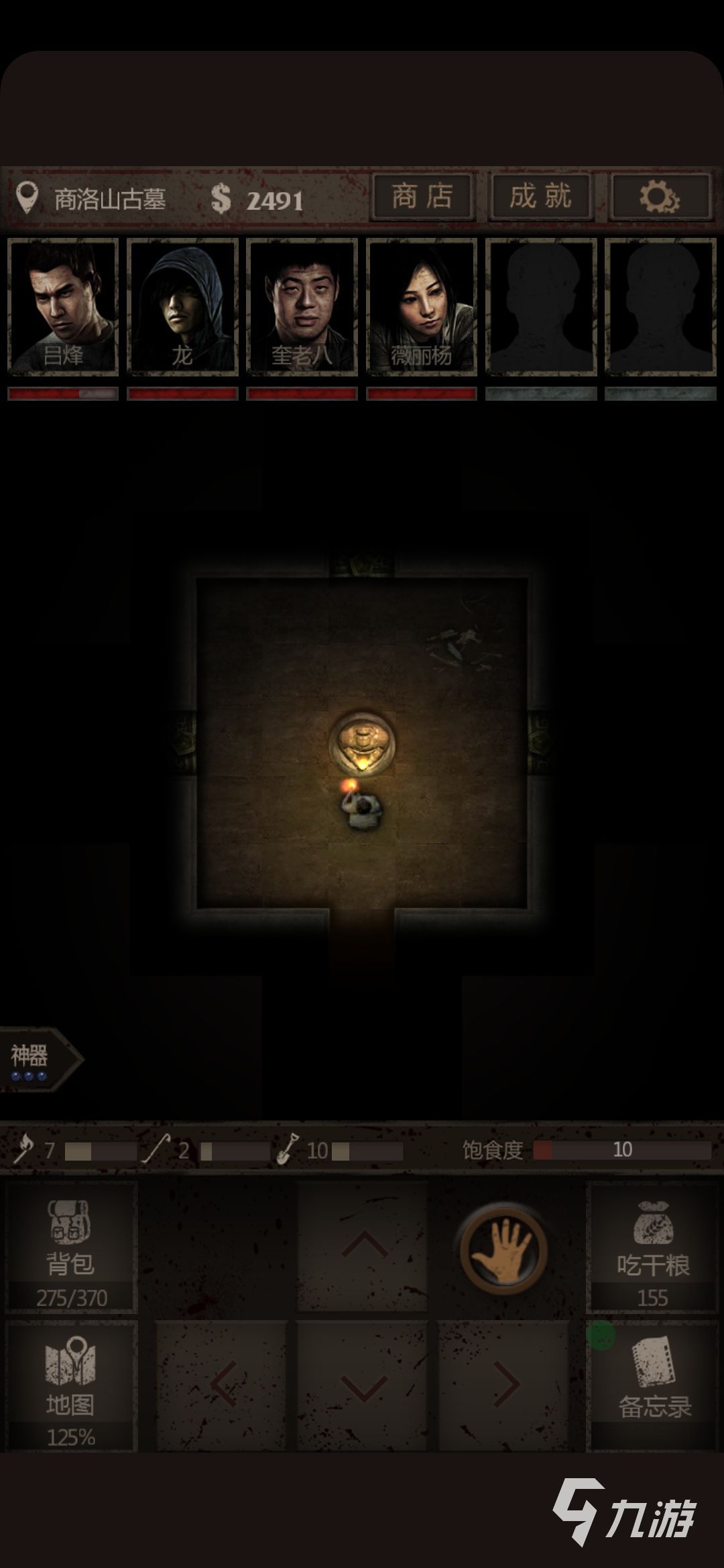Open the 备忘录 memo
The image size is (724, 1568).
[x=653, y=1386]
